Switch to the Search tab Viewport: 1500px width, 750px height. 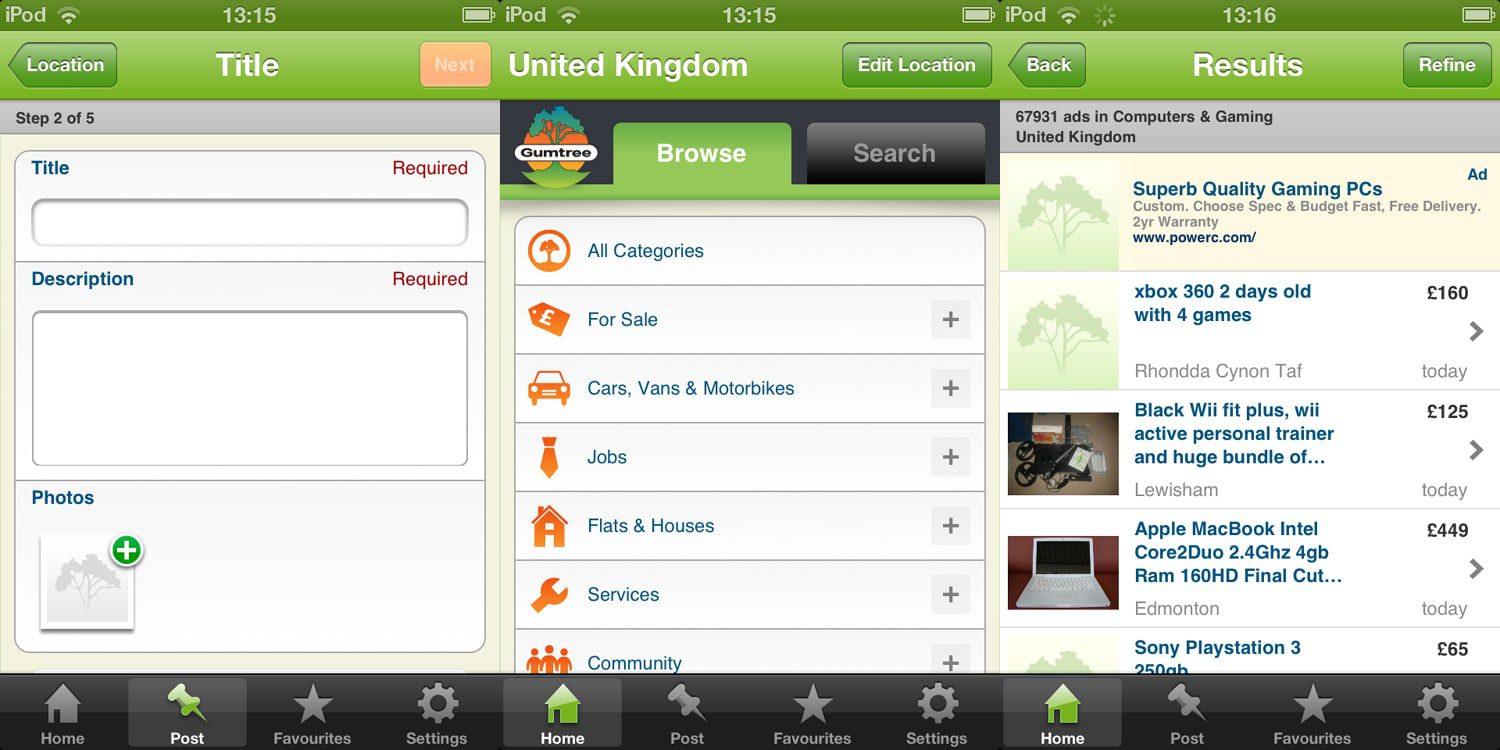click(x=894, y=153)
